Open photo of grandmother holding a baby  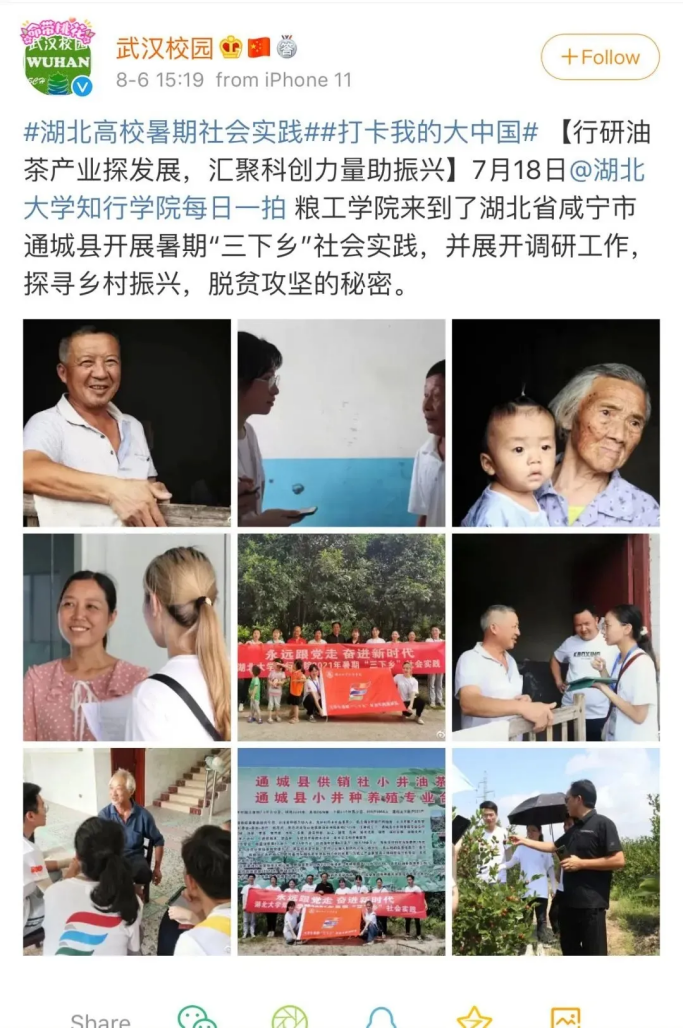pyautogui.click(x=555, y=422)
